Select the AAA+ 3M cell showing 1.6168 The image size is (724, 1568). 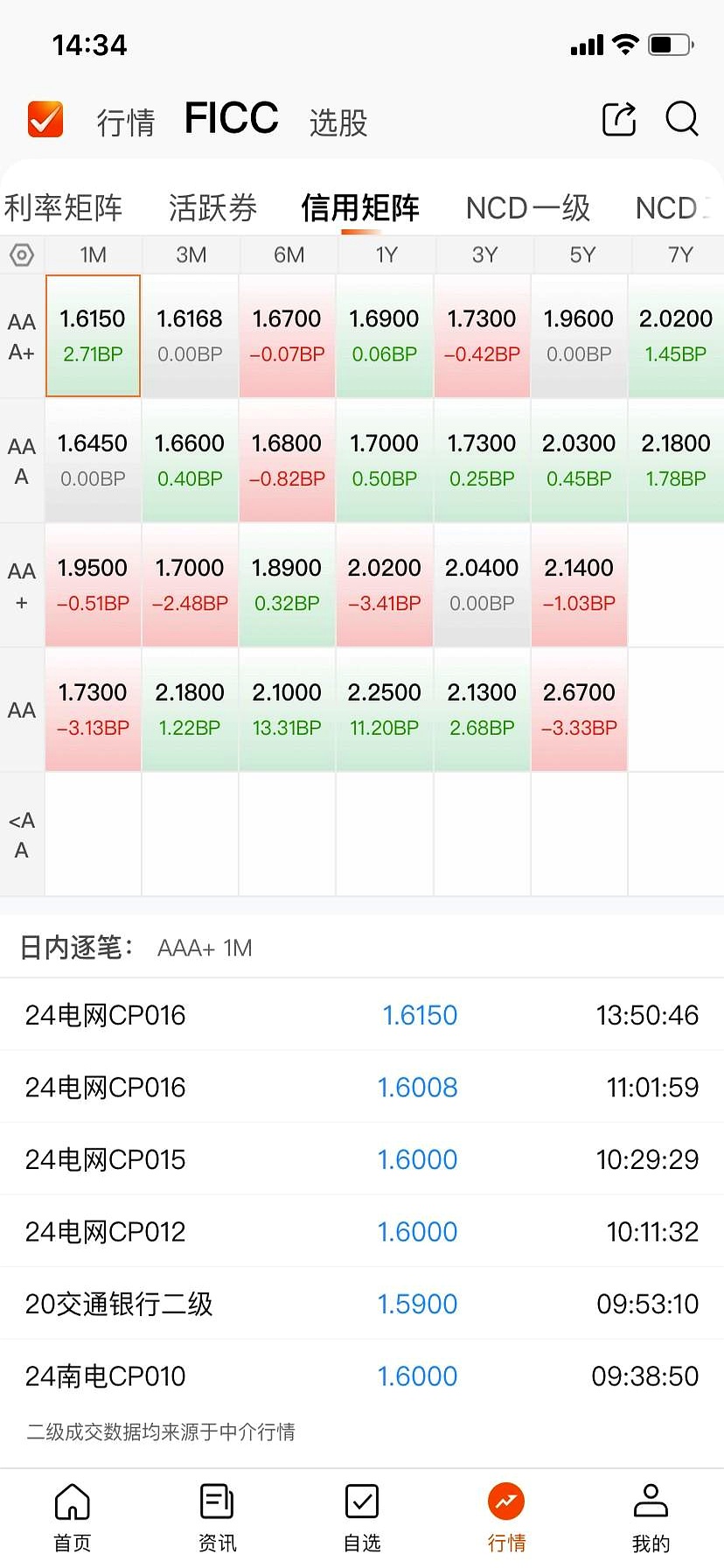[190, 335]
